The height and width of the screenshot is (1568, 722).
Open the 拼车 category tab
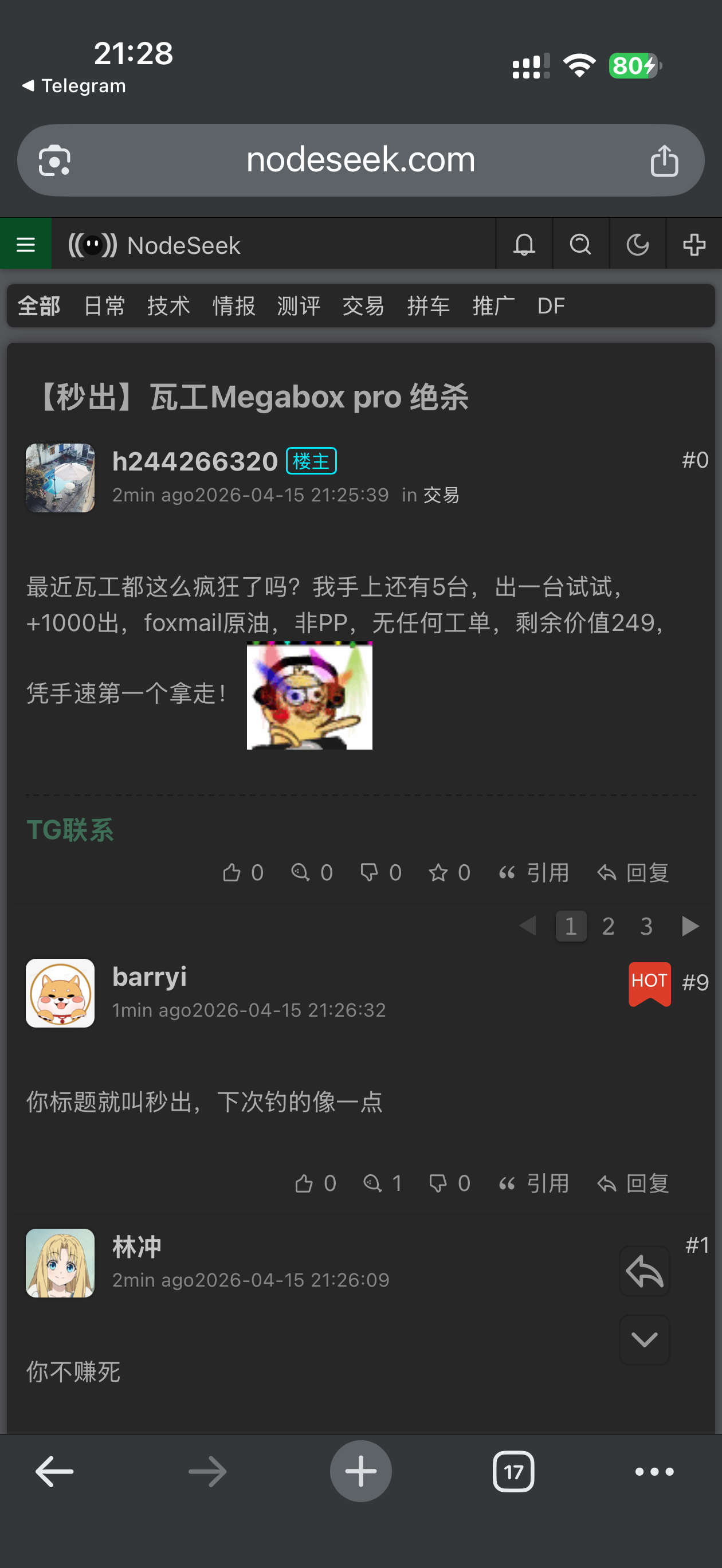point(429,305)
